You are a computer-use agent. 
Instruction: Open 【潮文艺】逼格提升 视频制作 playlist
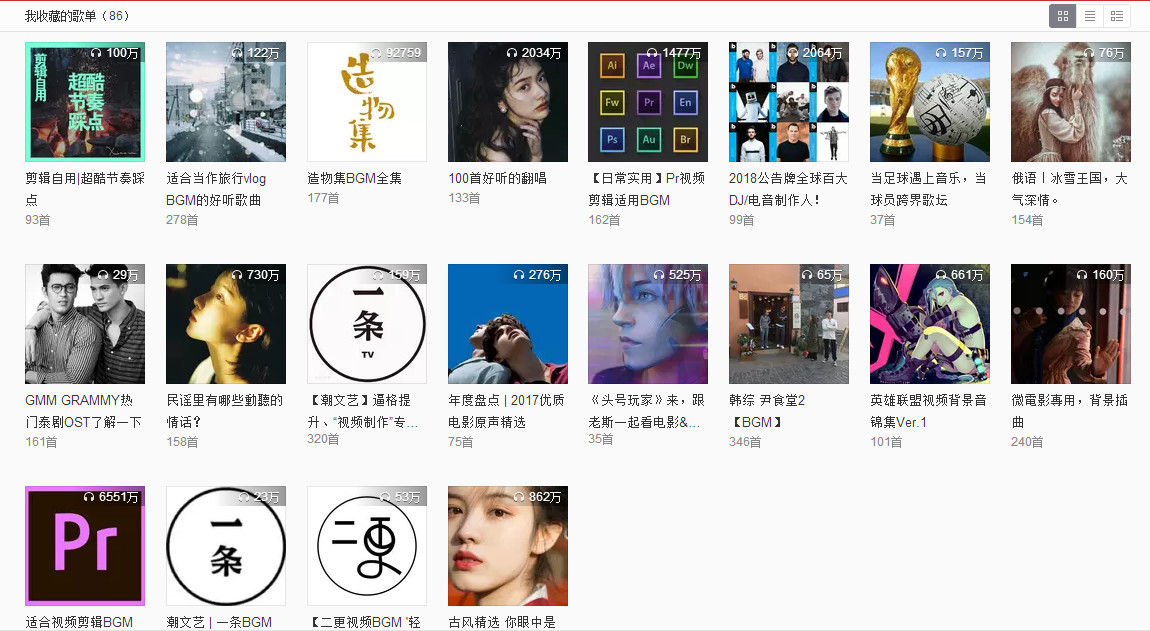point(367,324)
